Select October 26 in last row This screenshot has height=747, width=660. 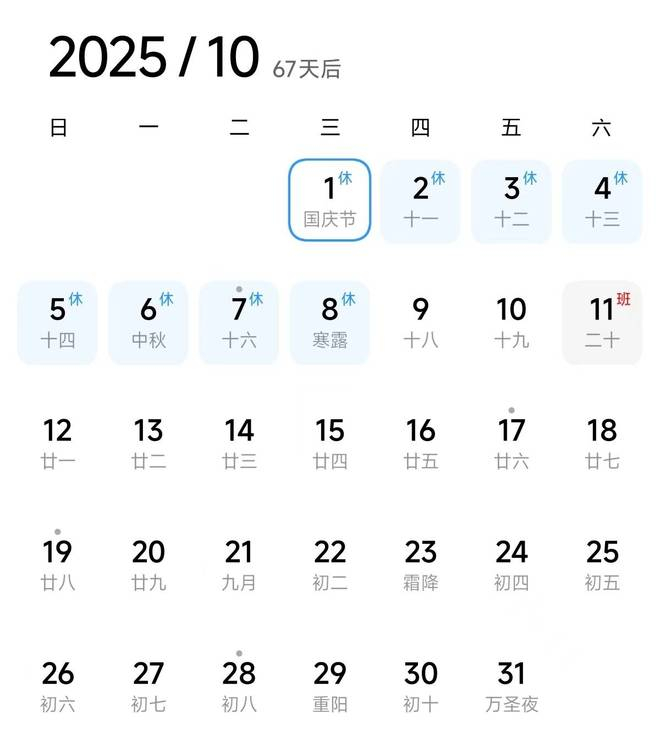click(x=58, y=686)
